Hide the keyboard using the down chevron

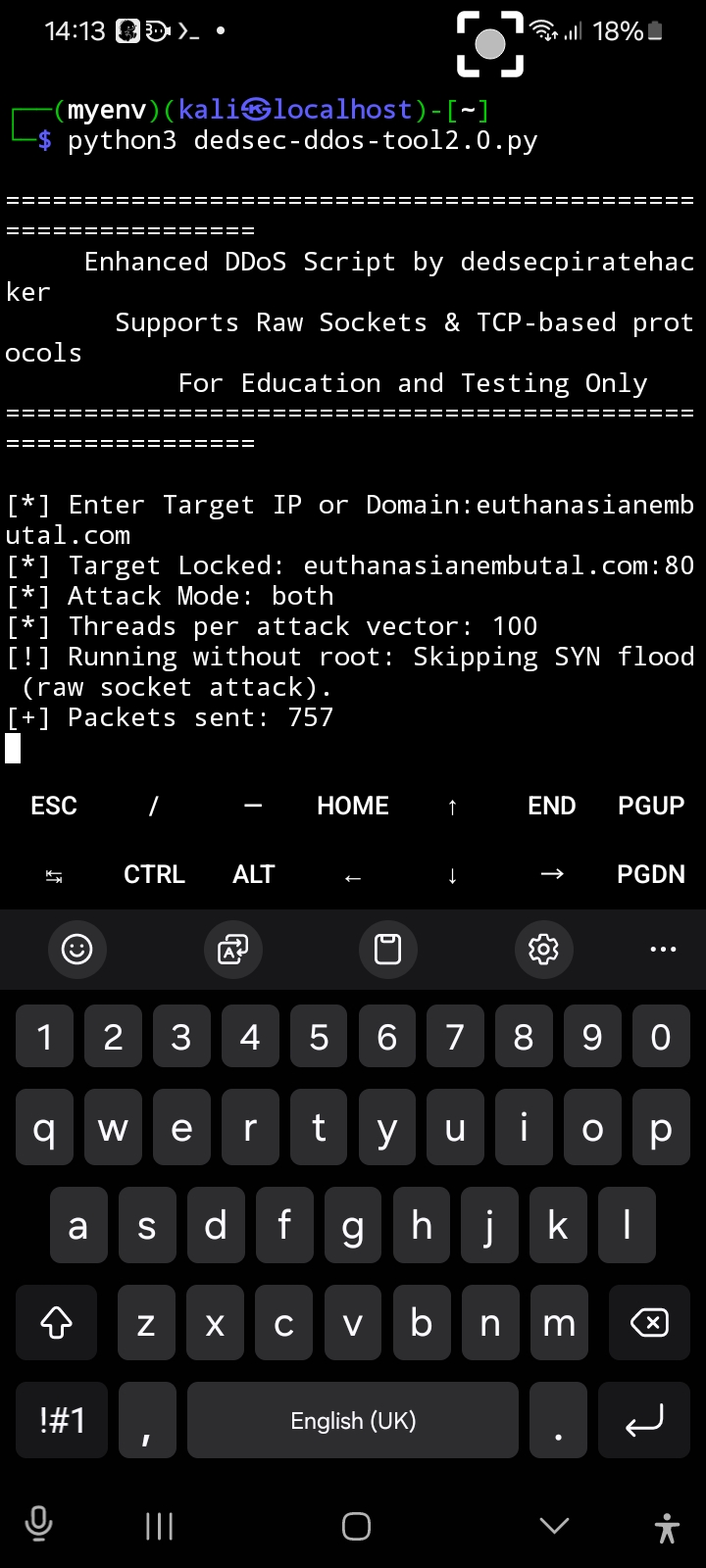tap(554, 1526)
